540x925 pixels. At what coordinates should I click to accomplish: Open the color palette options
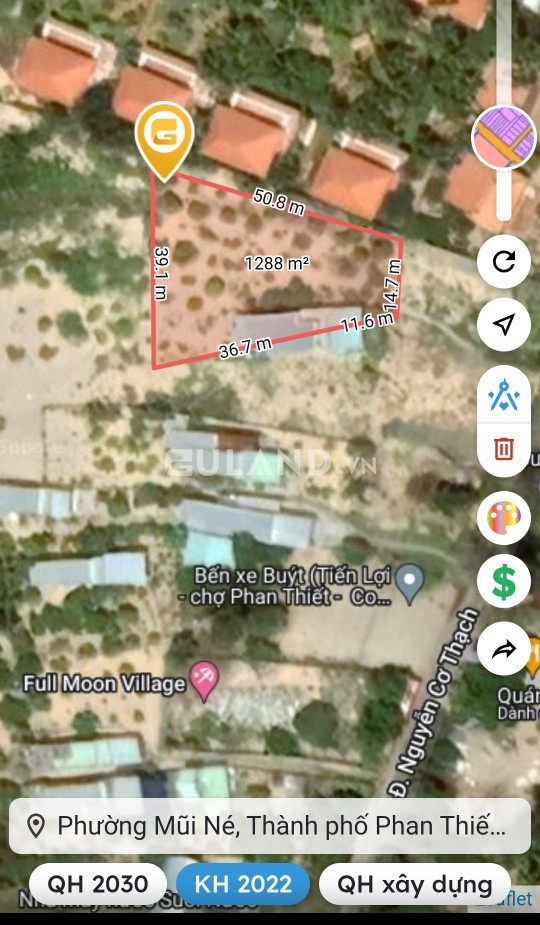click(503, 518)
